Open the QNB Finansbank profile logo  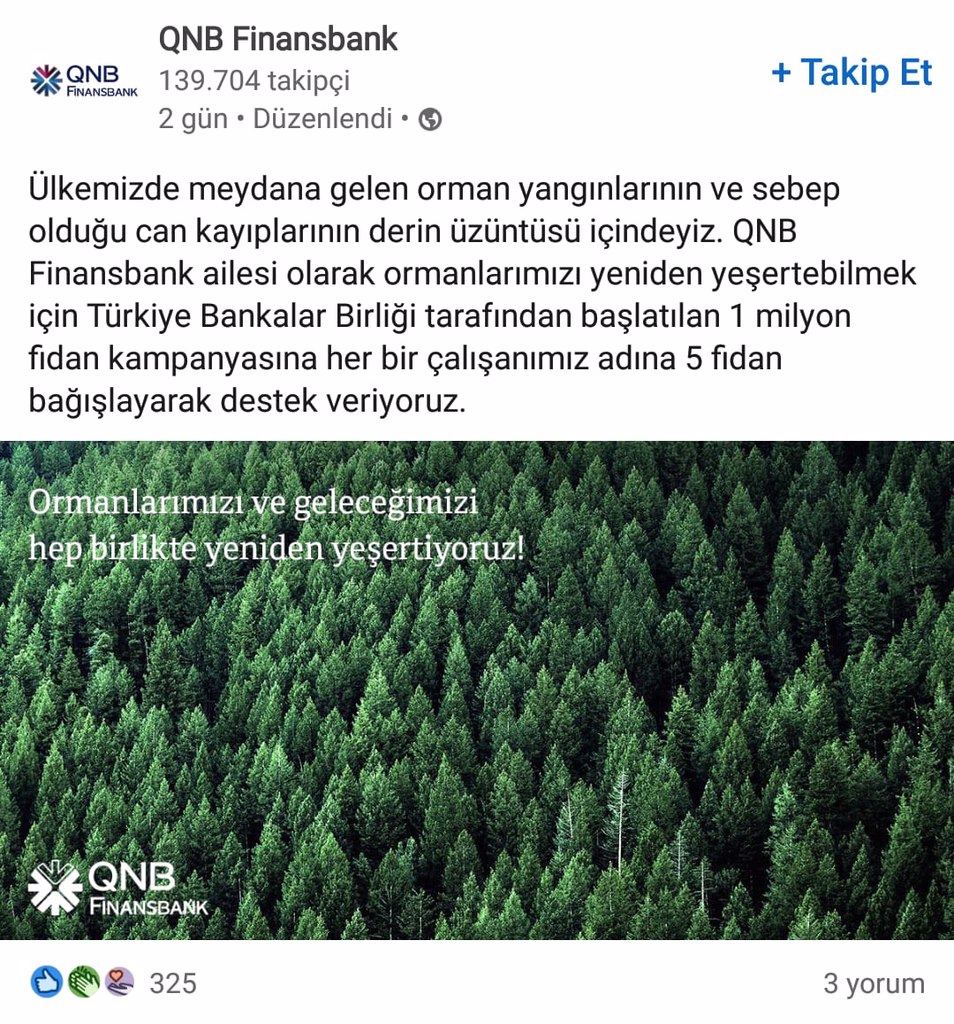click(77, 80)
